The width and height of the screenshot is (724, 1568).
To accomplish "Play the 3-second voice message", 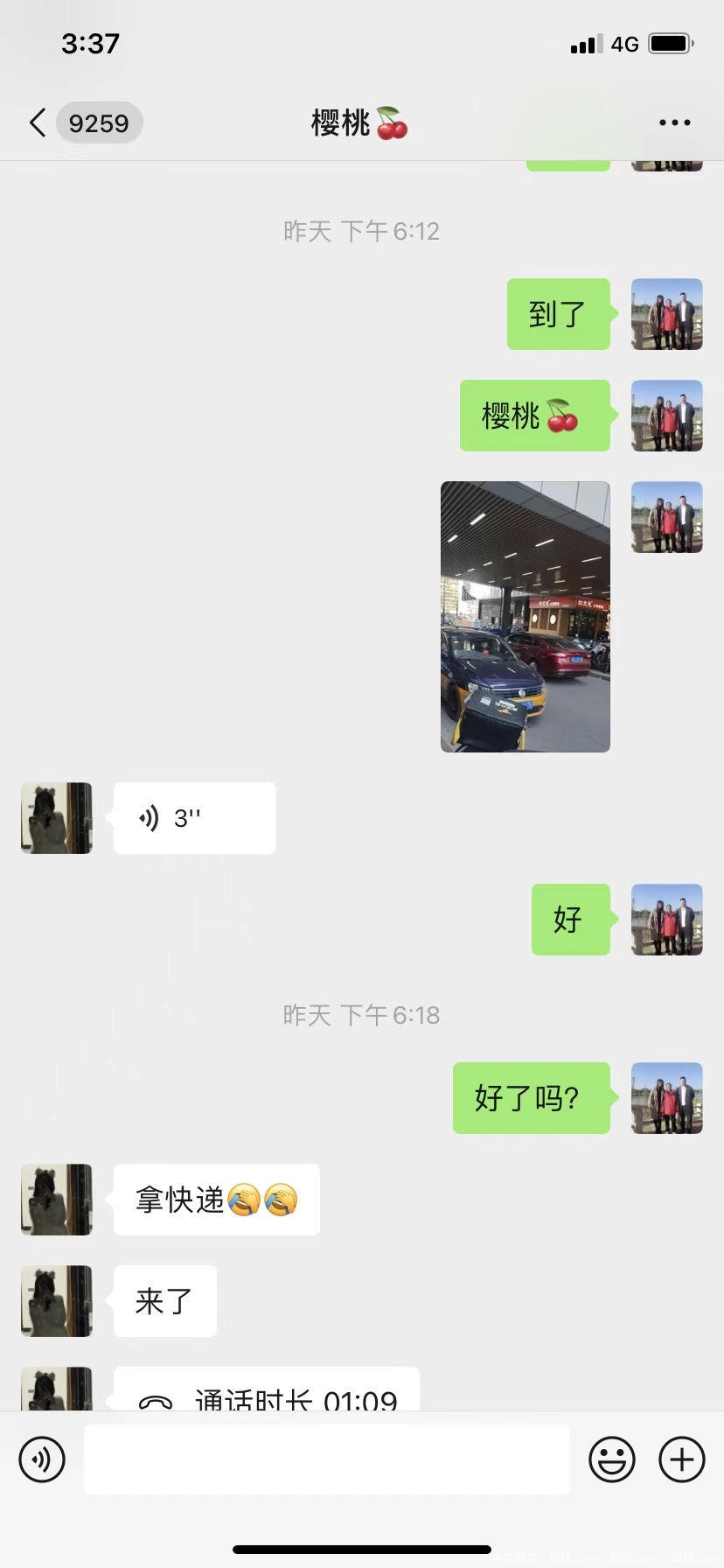I will point(192,817).
